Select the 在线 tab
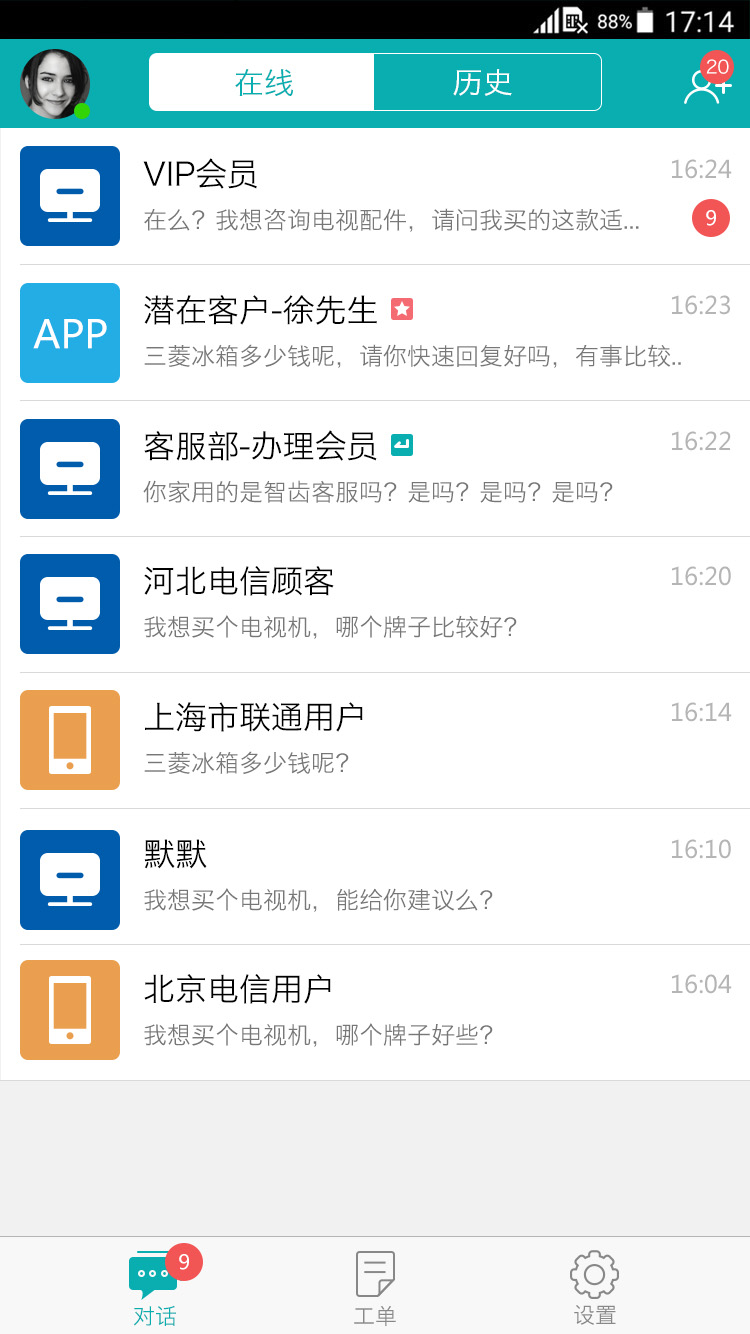 point(261,82)
